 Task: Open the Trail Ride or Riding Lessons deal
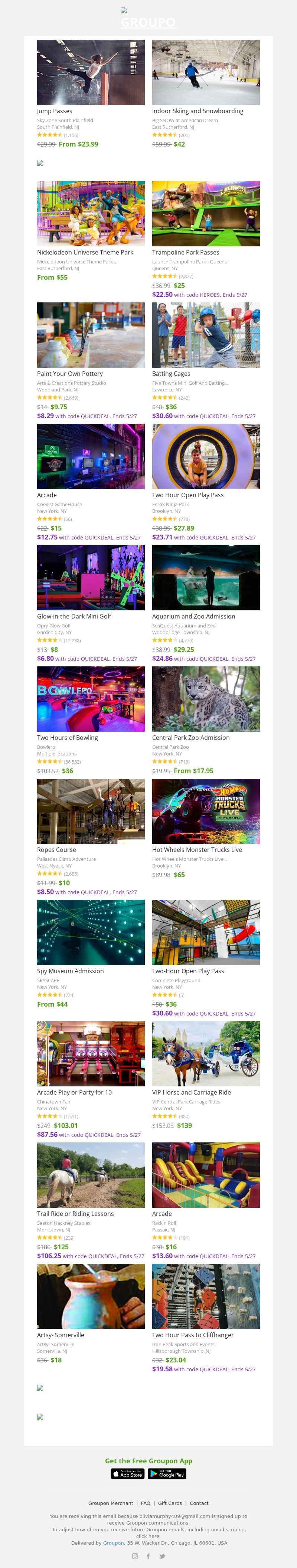click(x=91, y=1175)
